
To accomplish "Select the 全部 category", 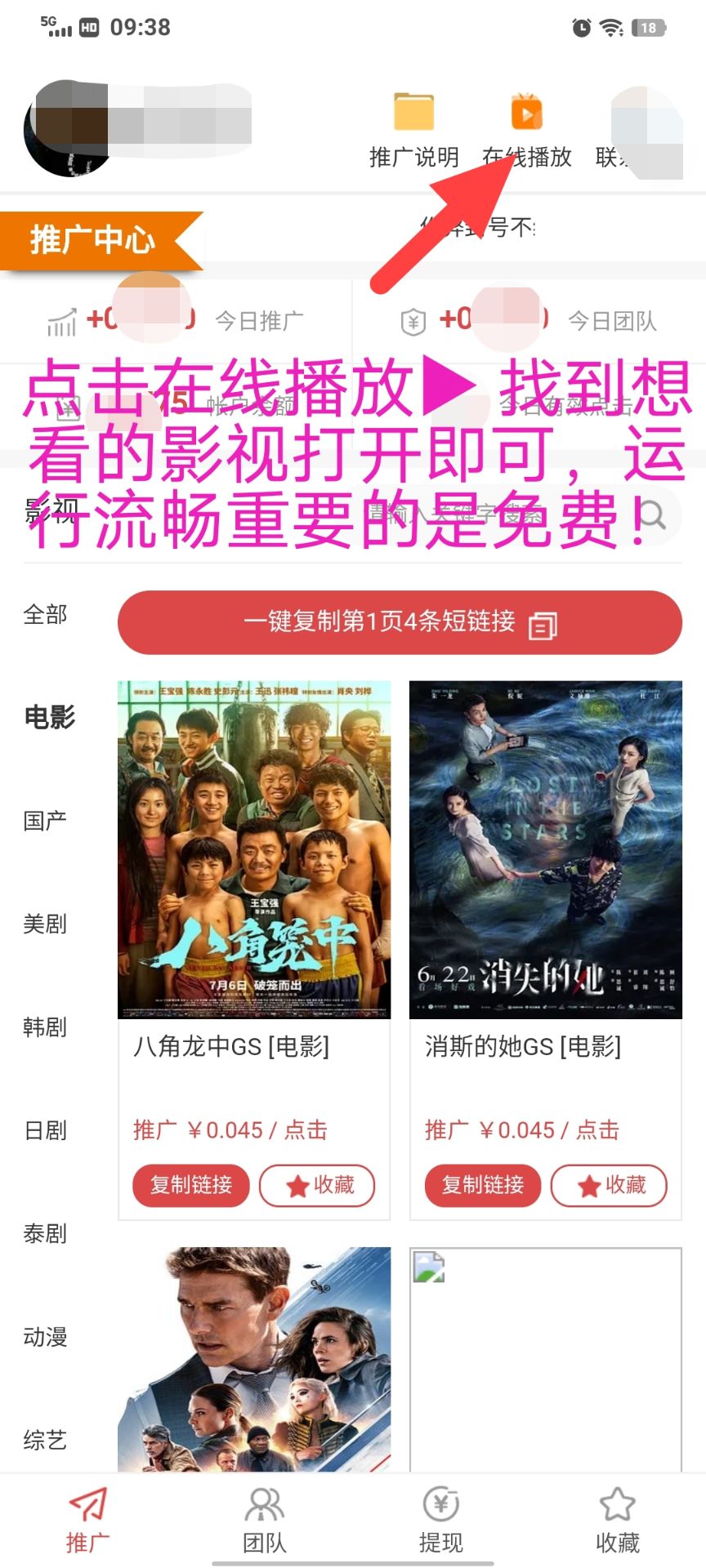I will pyautogui.click(x=46, y=614).
